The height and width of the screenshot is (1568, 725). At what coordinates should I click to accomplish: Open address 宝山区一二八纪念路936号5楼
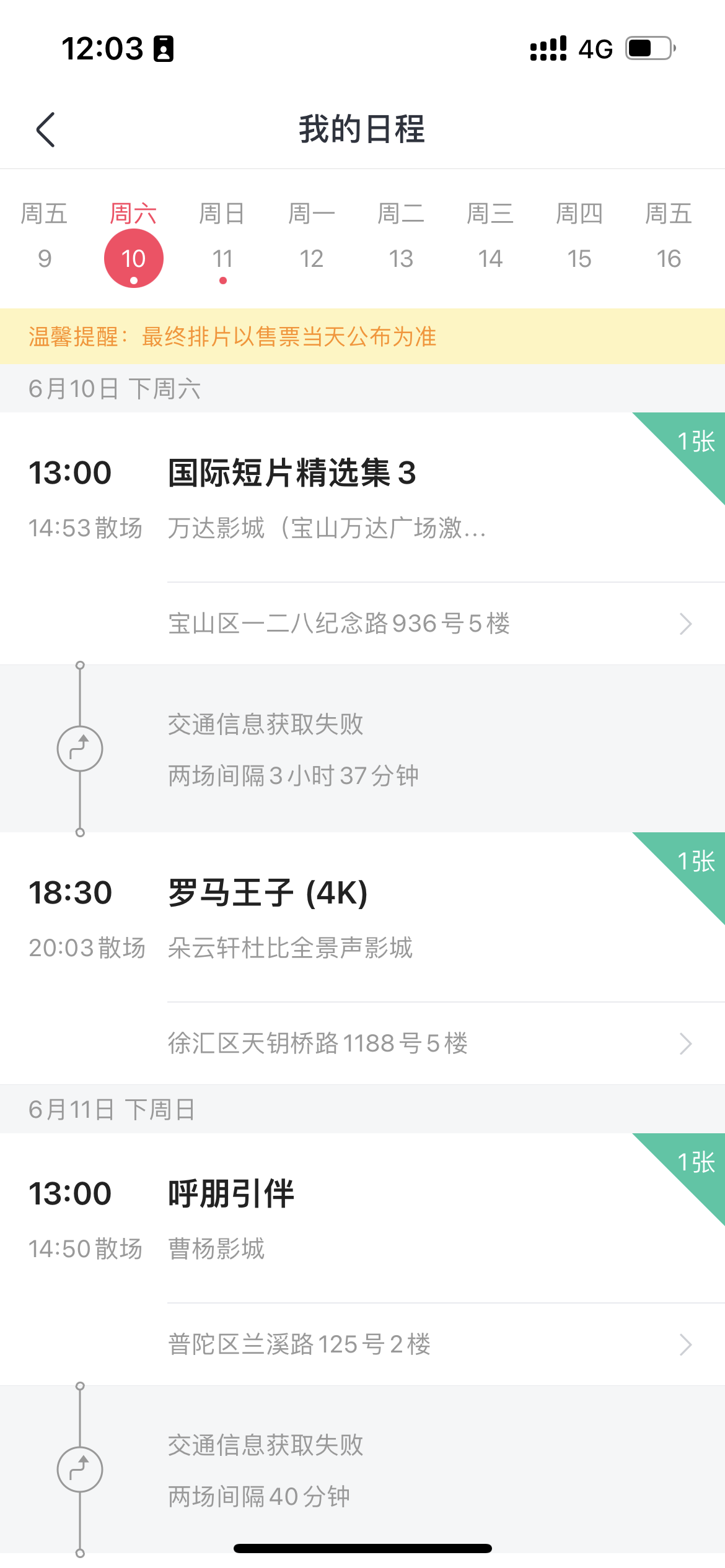[446, 624]
